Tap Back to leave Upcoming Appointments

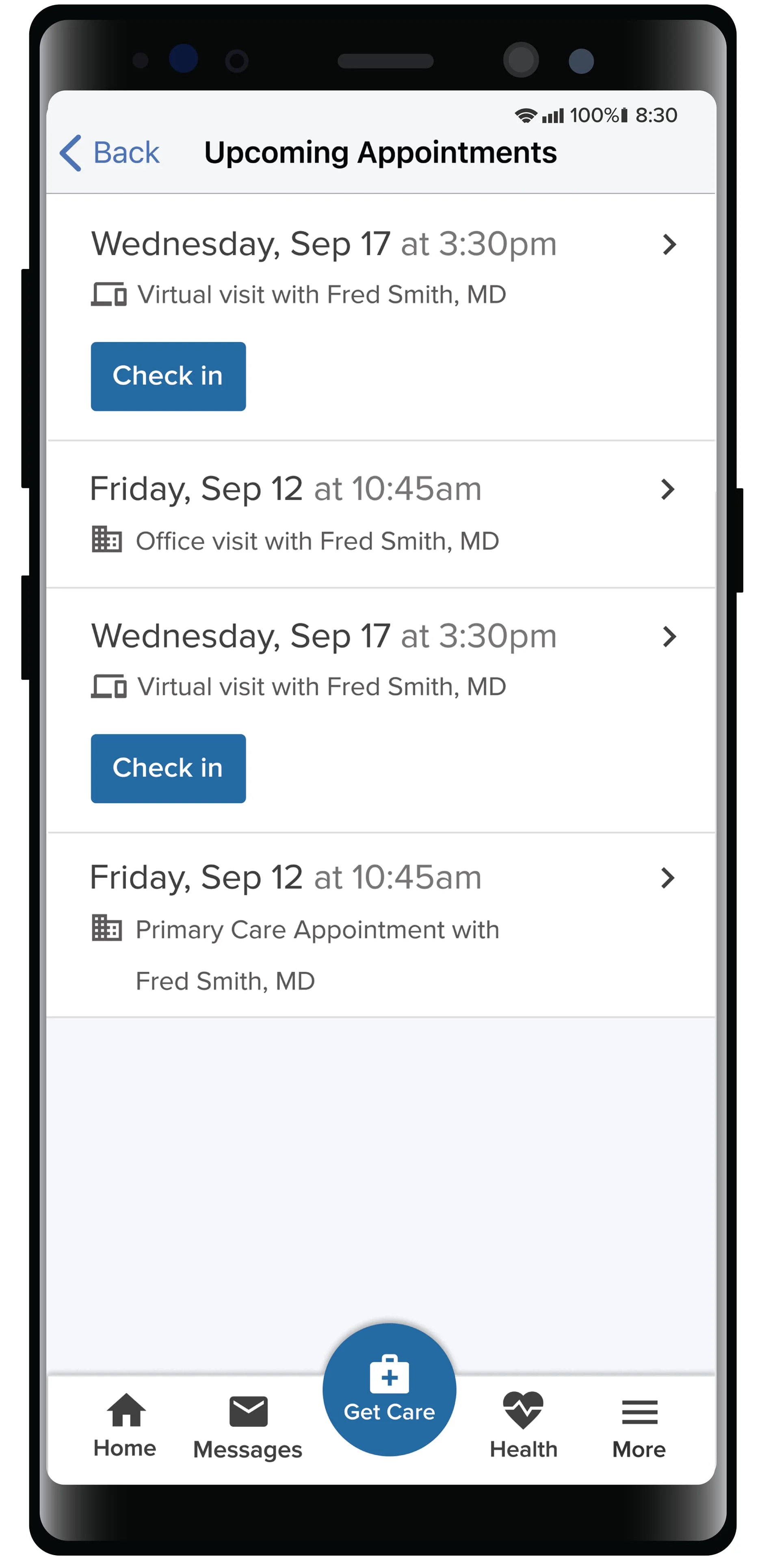pos(109,153)
